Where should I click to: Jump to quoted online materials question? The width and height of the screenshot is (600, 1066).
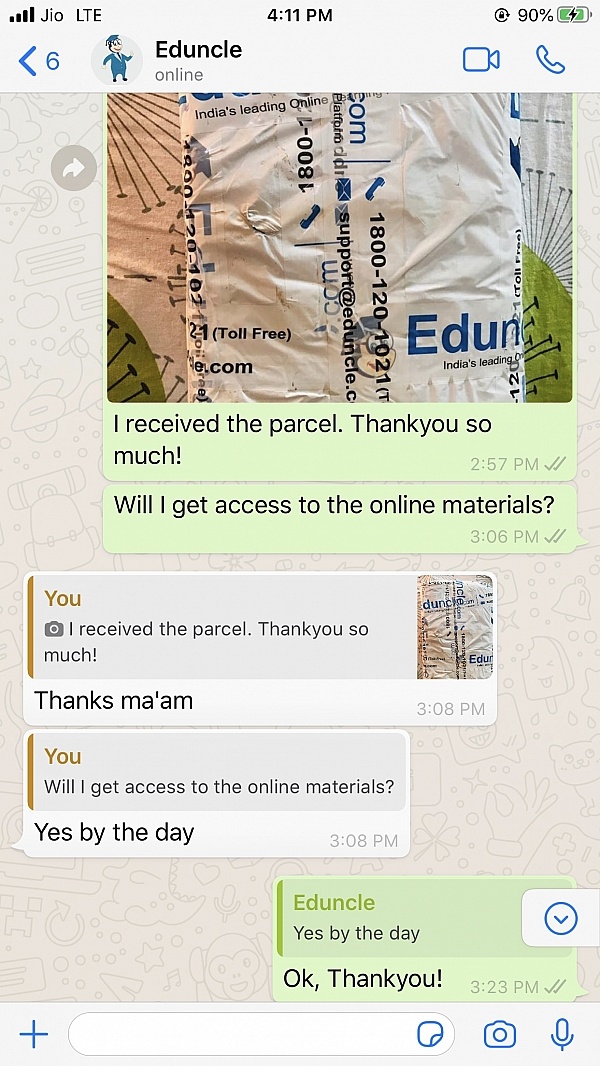coord(218,772)
